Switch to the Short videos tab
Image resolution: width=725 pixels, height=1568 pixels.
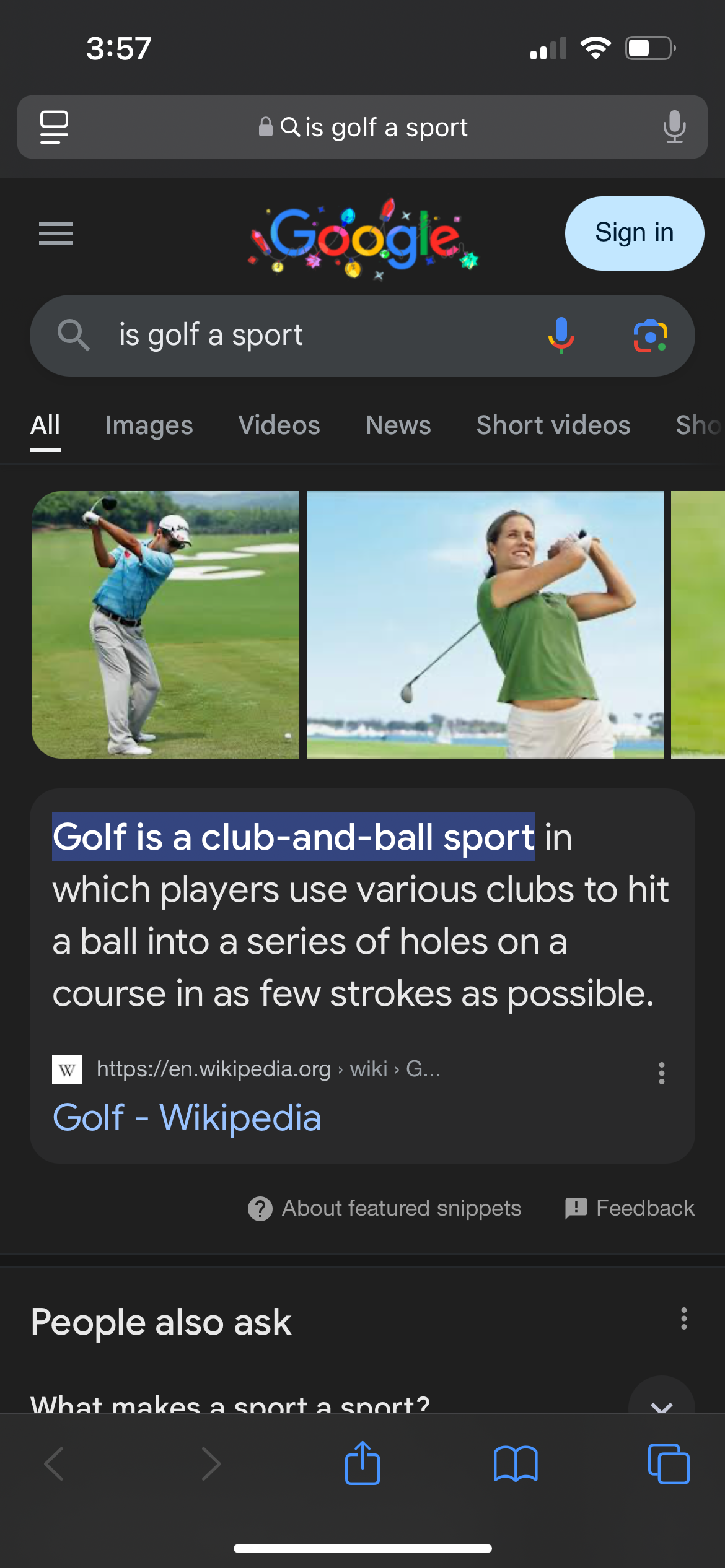(x=553, y=425)
